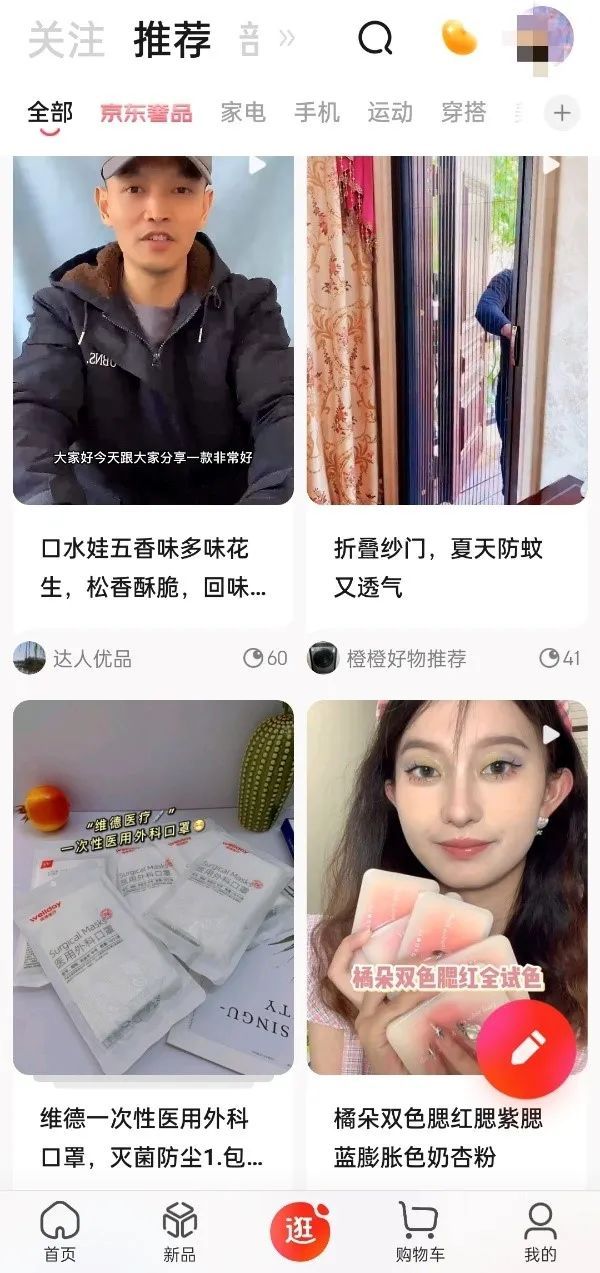
Task: View the 达人优品 author profile
Action: [73, 658]
